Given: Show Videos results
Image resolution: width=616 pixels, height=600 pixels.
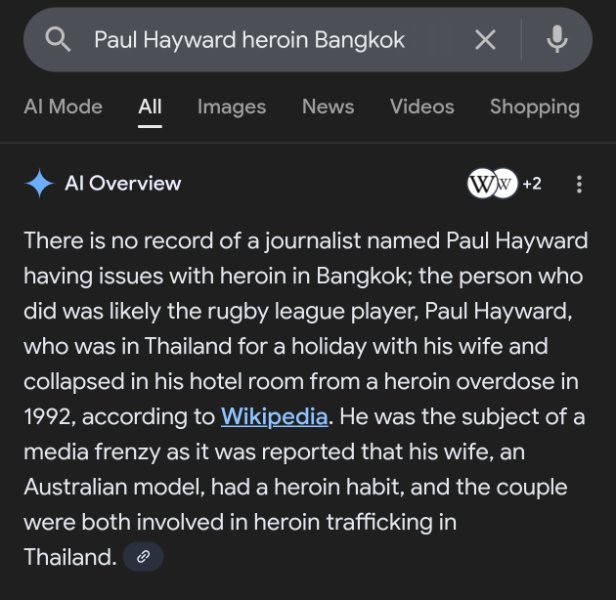Looking at the screenshot, I should tap(422, 107).
